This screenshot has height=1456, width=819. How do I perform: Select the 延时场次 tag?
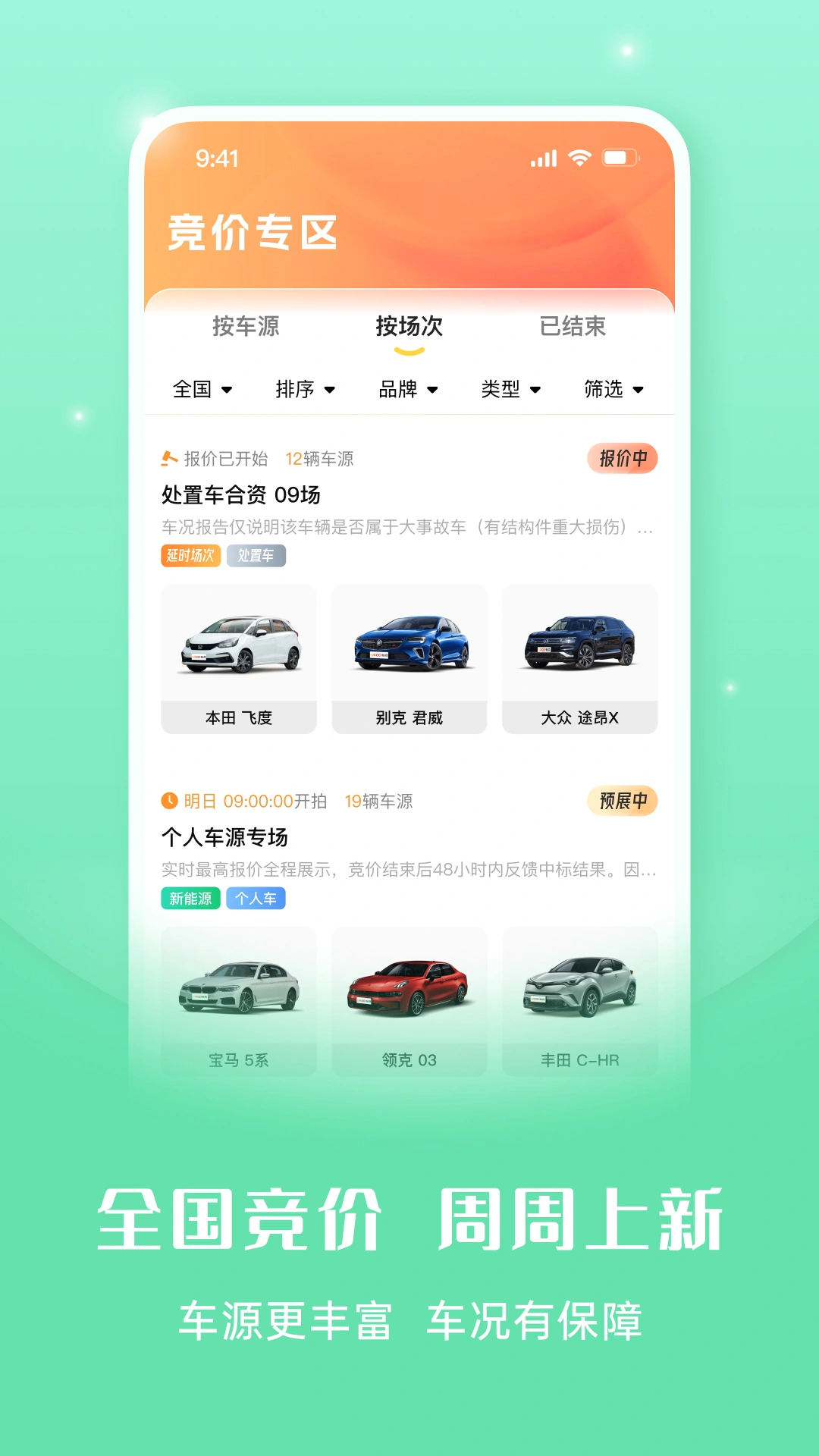[190, 556]
